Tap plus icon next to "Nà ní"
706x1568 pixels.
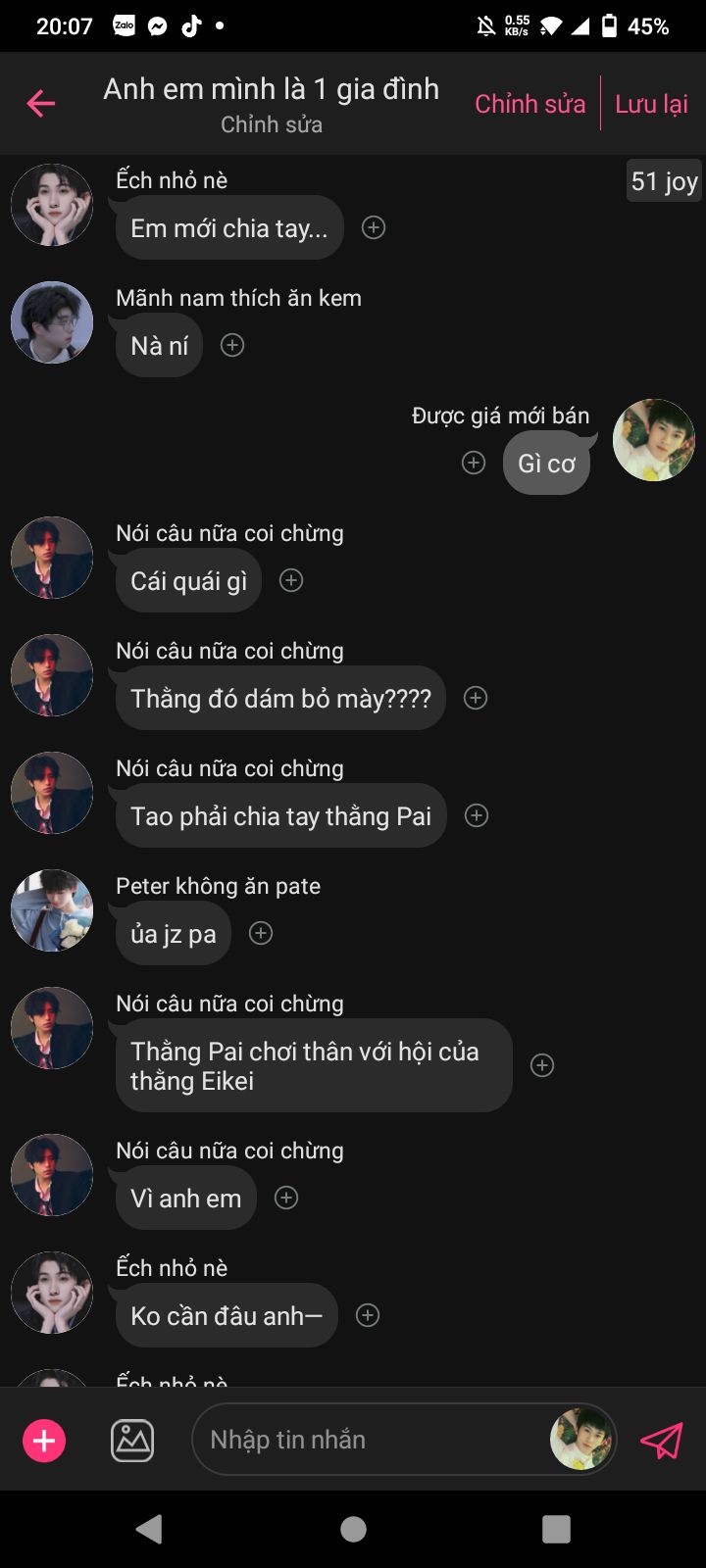pos(232,345)
